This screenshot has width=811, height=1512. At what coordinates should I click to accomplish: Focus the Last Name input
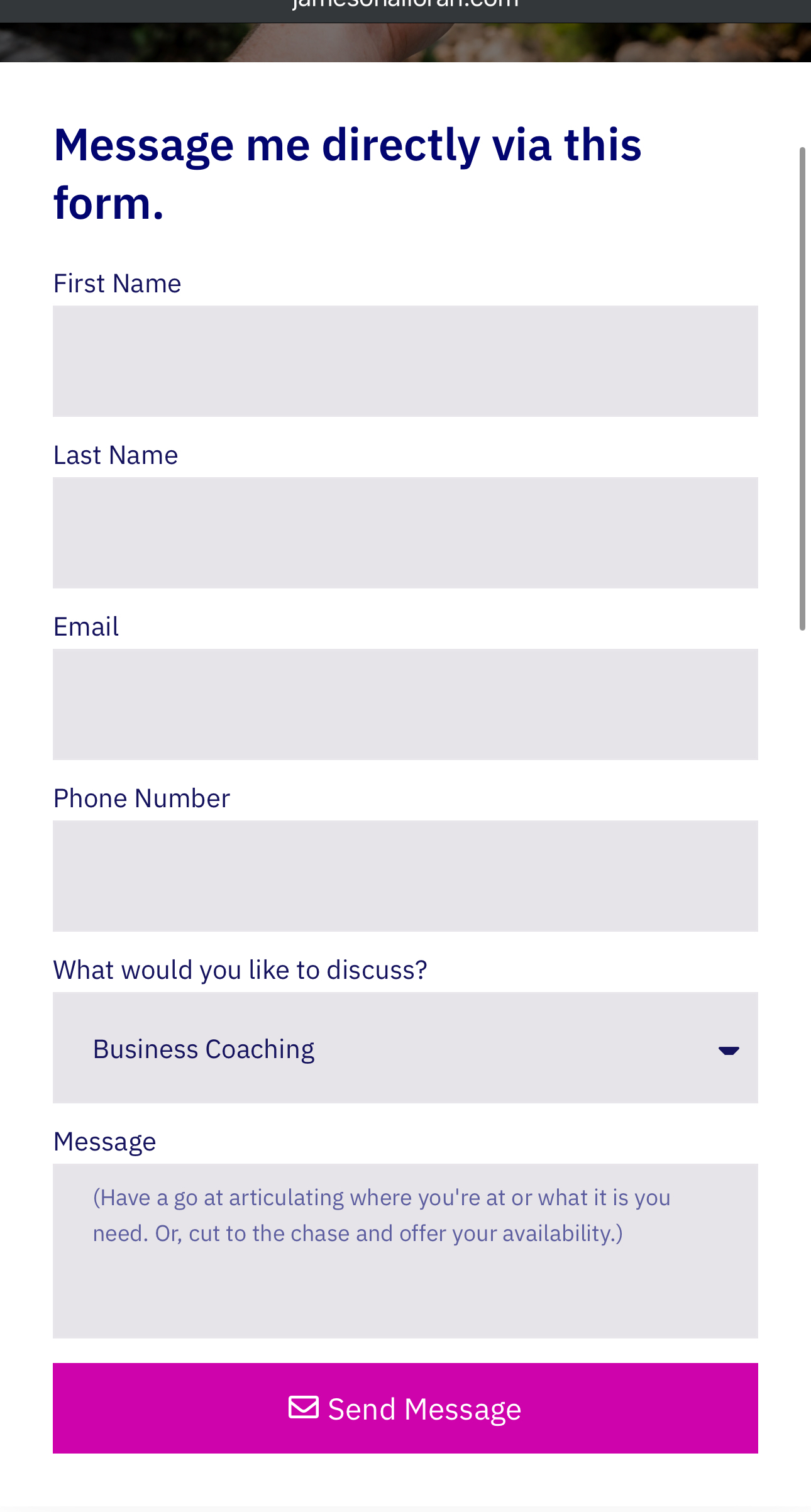(x=405, y=533)
